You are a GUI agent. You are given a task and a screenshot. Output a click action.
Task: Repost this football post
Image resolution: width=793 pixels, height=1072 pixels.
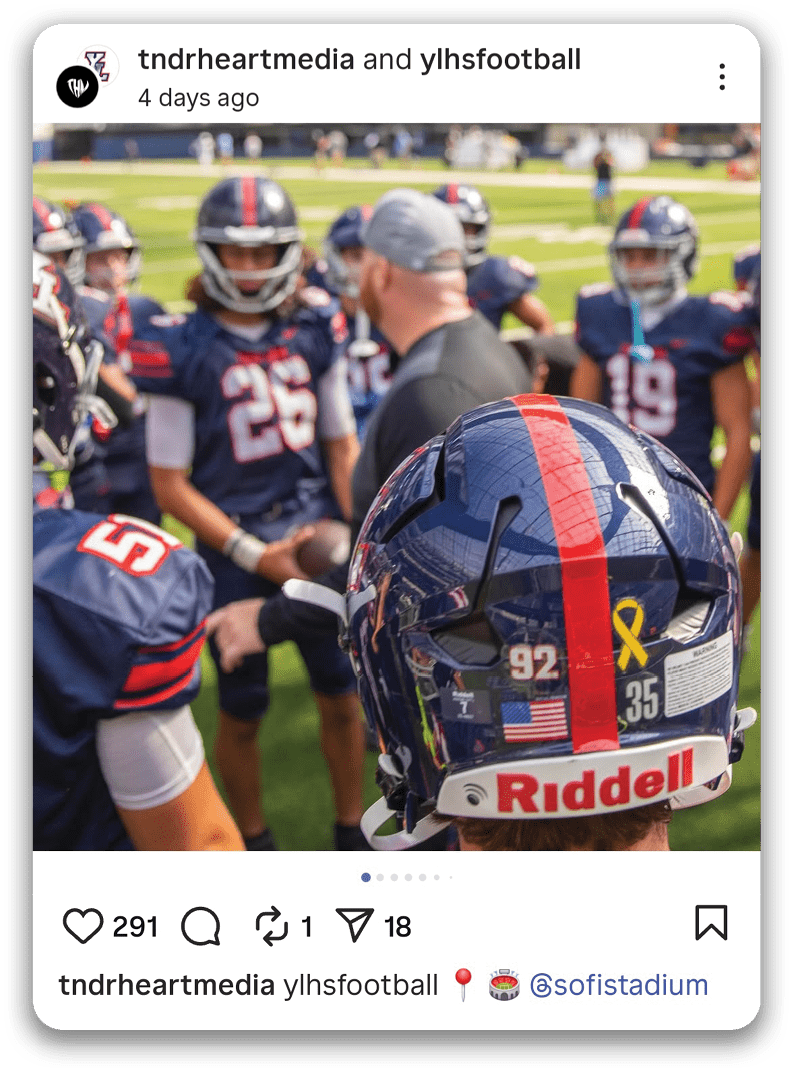tap(271, 927)
